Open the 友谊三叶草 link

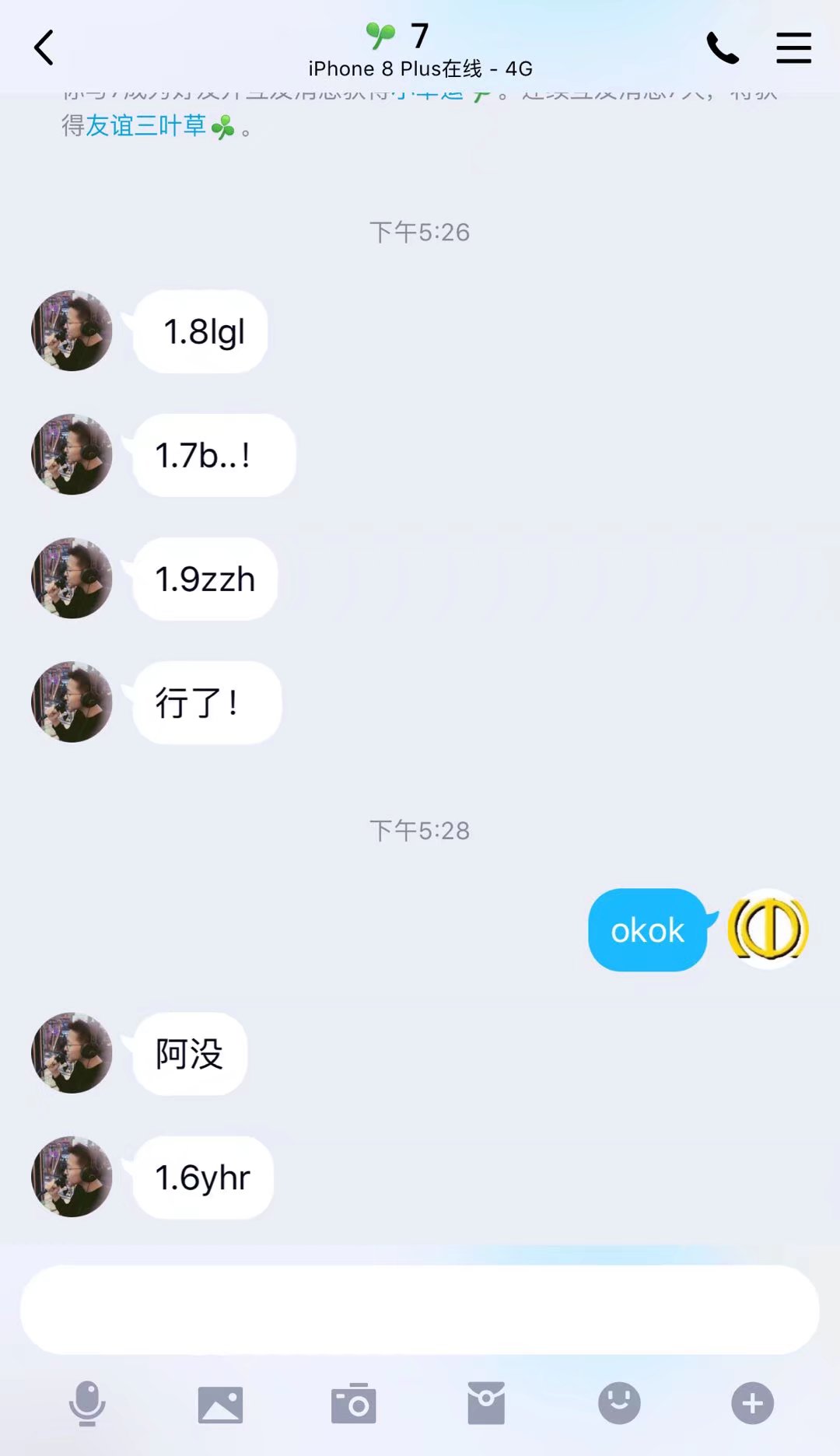[146, 126]
